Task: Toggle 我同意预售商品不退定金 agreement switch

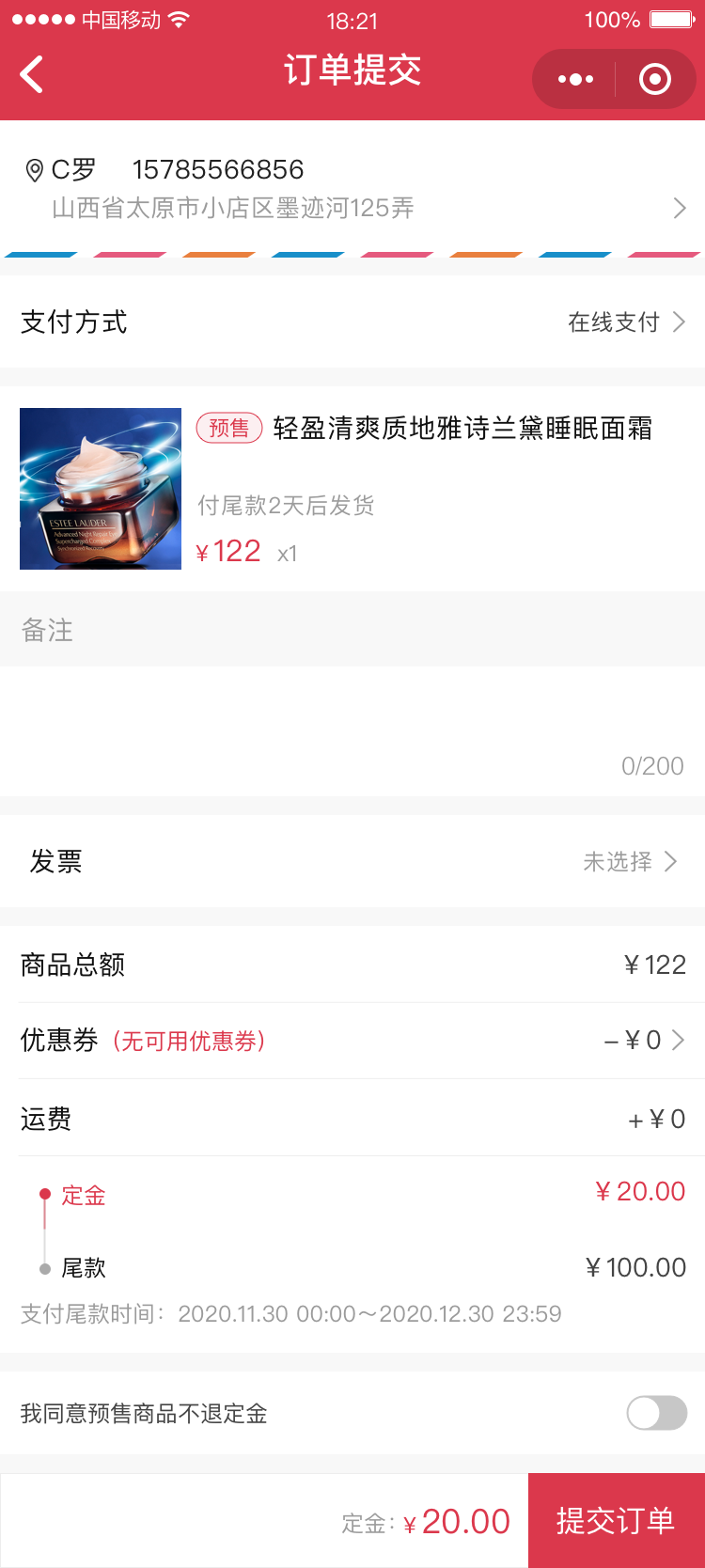Action: click(x=657, y=1413)
